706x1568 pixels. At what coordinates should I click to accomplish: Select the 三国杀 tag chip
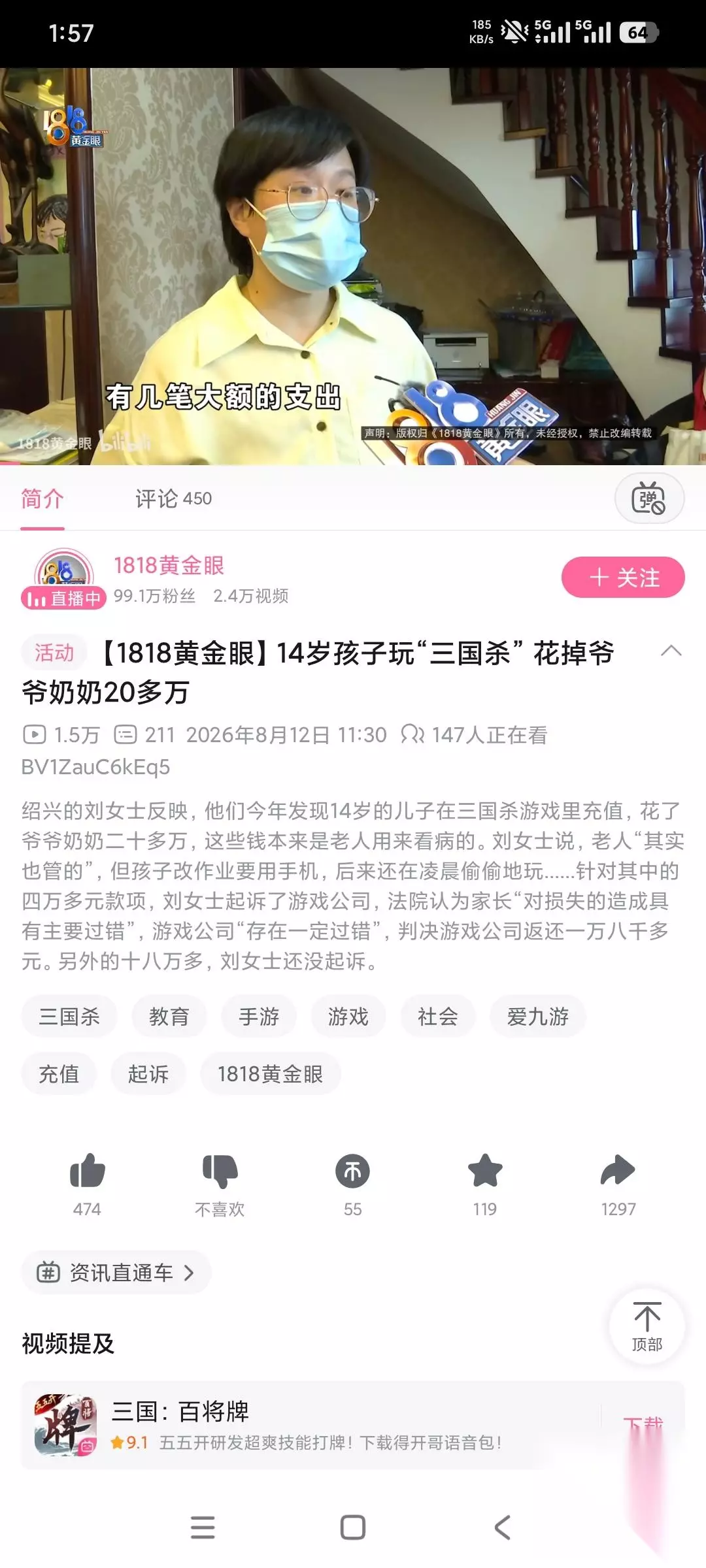pos(69,1017)
